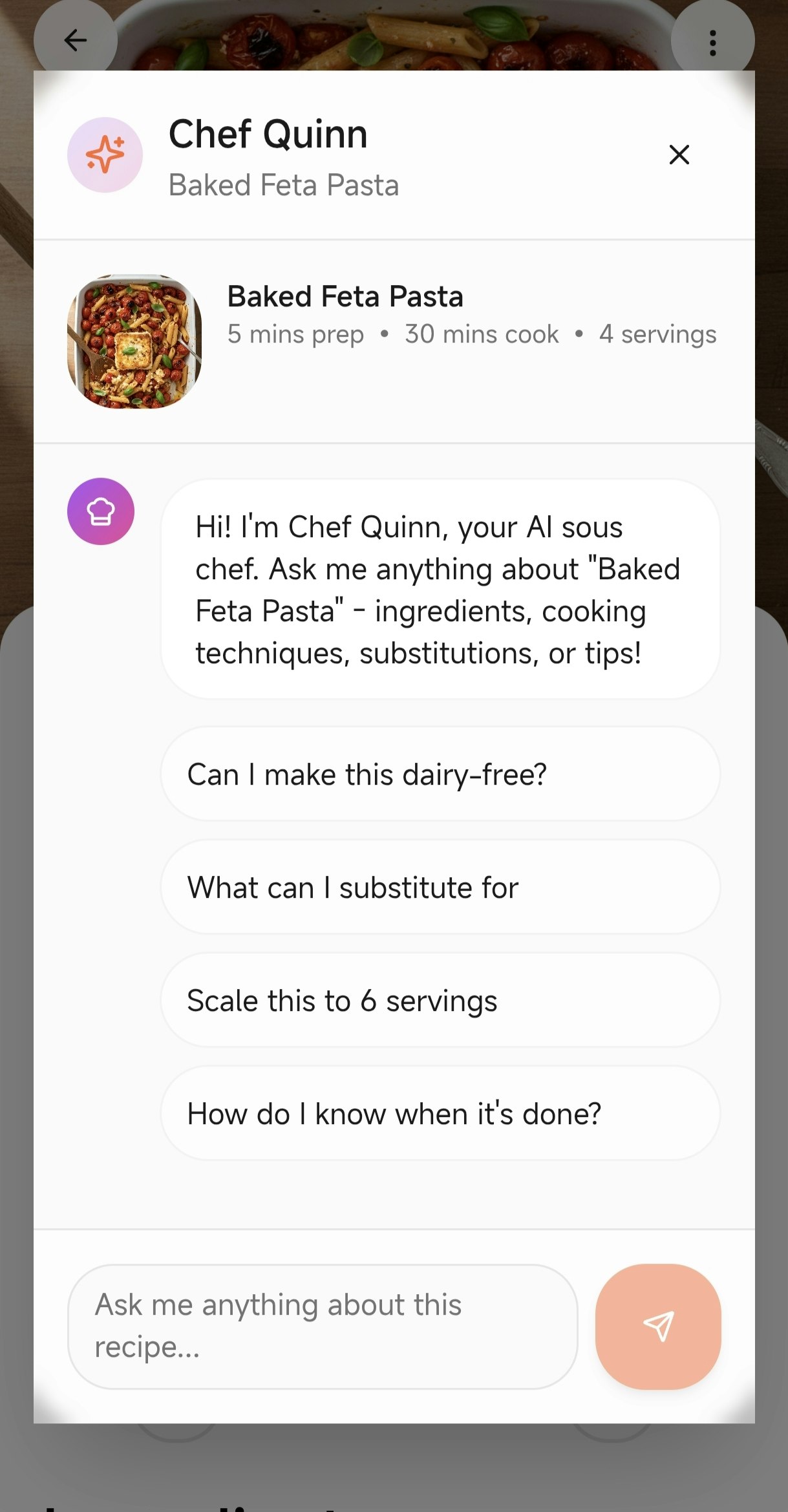Screen dimensions: 788x1512
Task: Click the '4 servings' recipe detail
Action: (658, 334)
